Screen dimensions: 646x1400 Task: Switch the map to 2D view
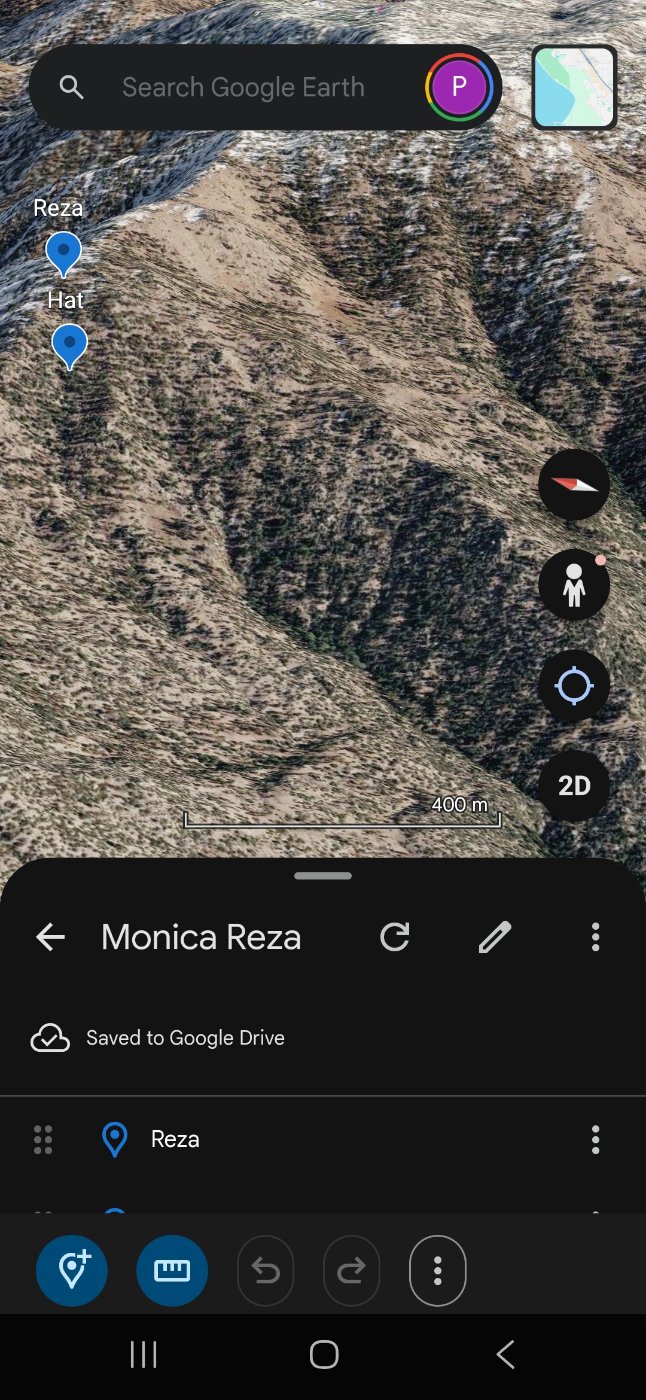click(x=574, y=786)
